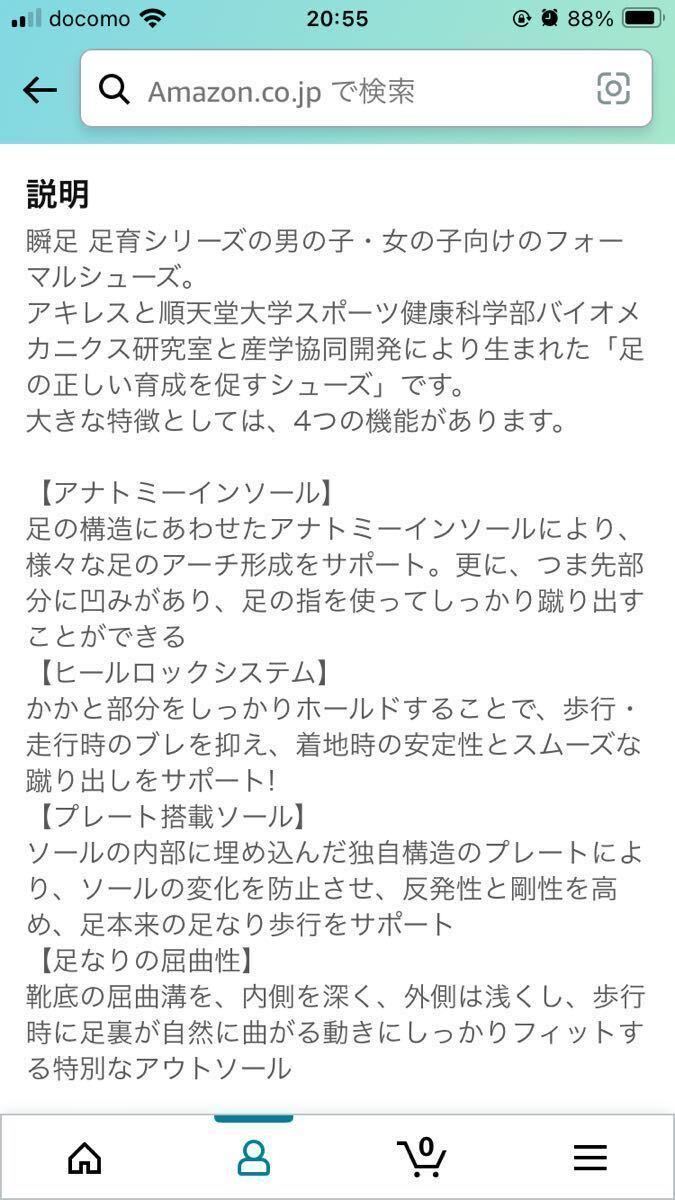
Task: Switch to the Home tab
Action: 84,1157
